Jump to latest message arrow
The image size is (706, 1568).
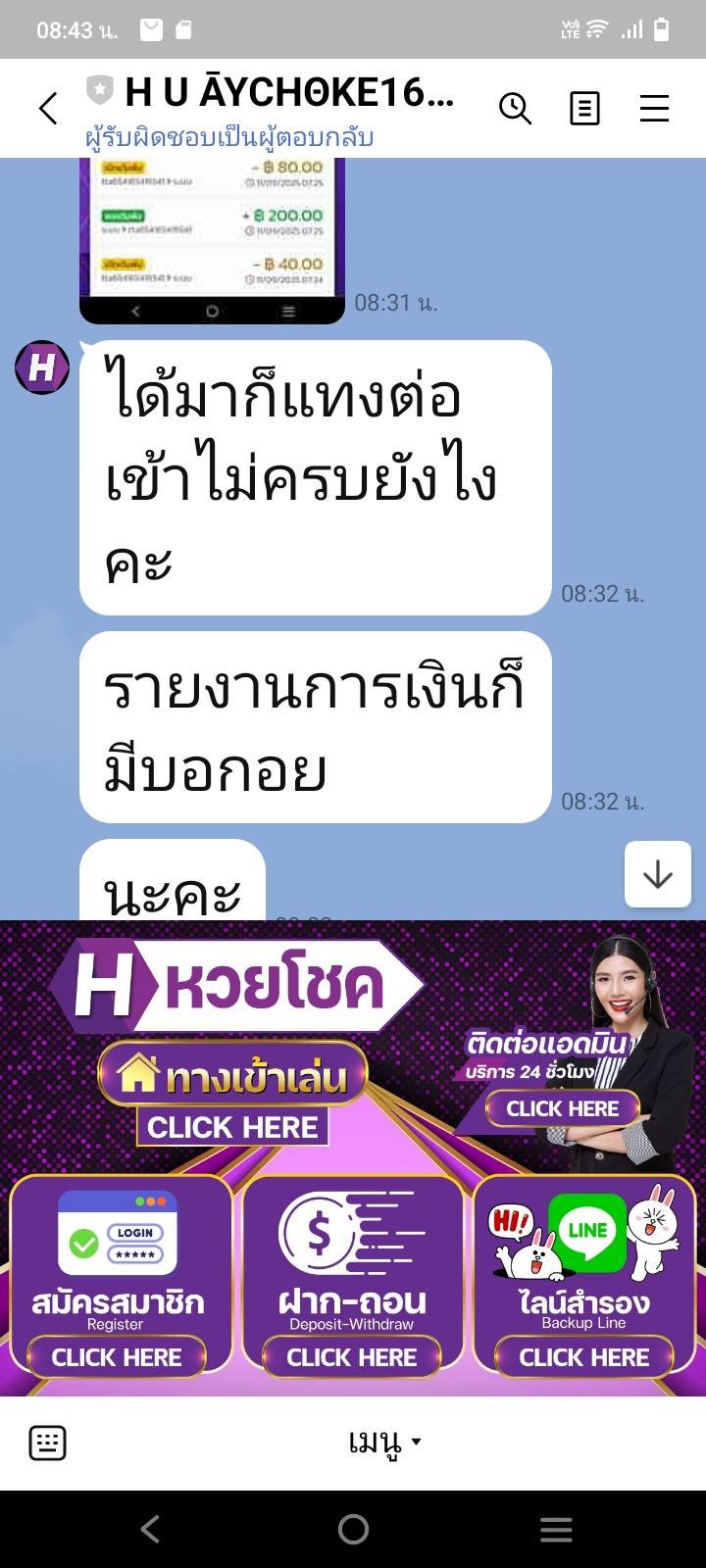click(x=657, y=874)
